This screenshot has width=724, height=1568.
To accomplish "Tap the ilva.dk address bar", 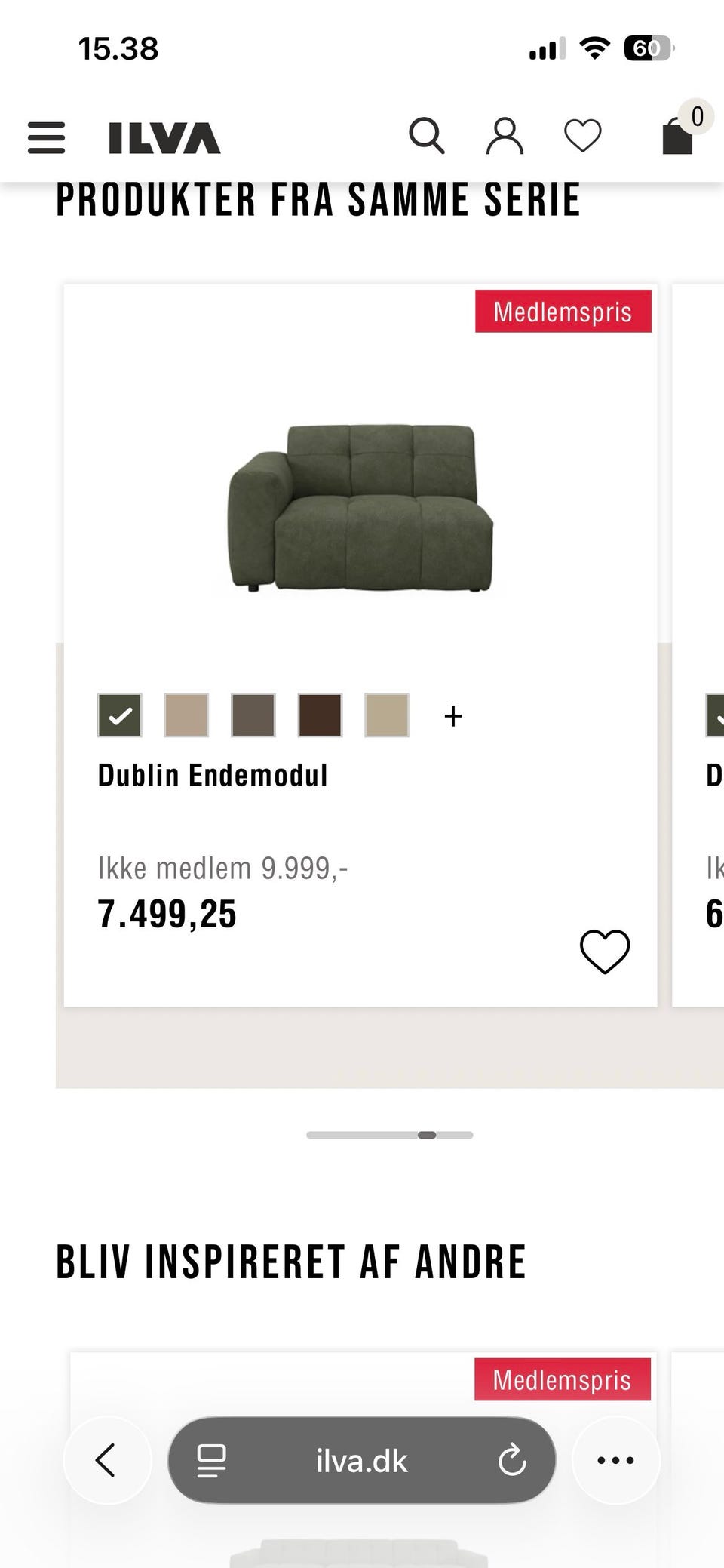I will [x=361, y=1460].
